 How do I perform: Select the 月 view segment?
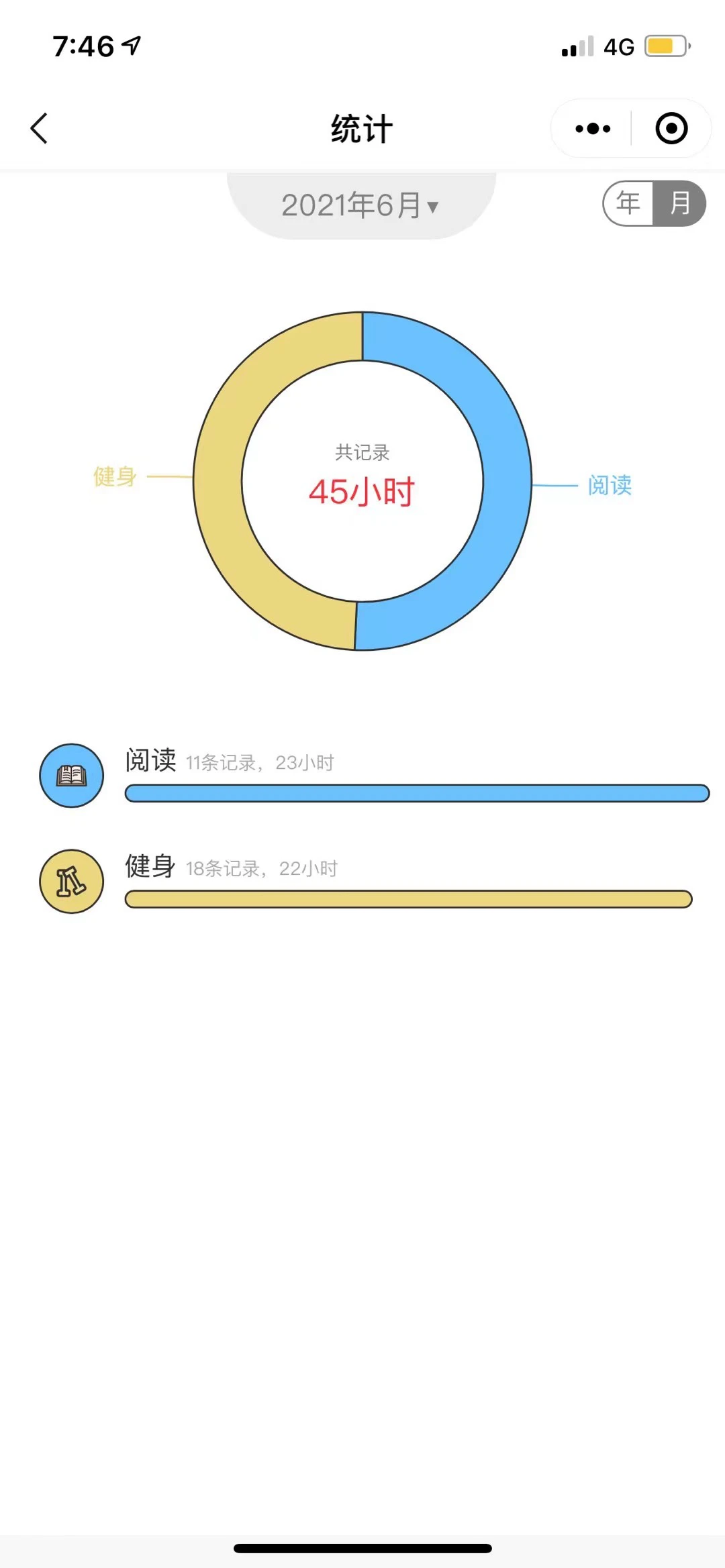click(679, 203)
